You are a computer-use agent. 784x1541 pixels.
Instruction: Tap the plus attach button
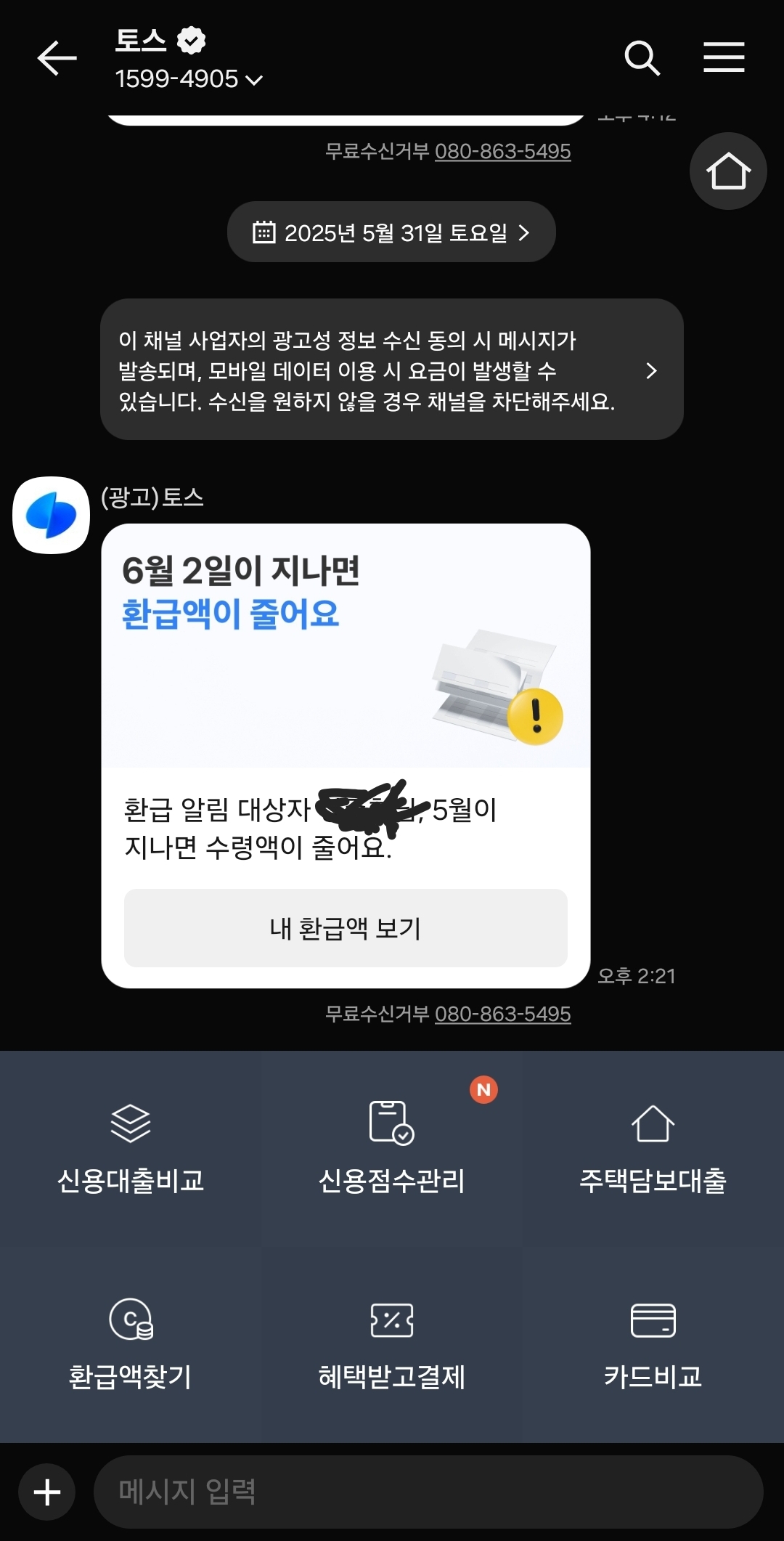(x=47, y=1492)
